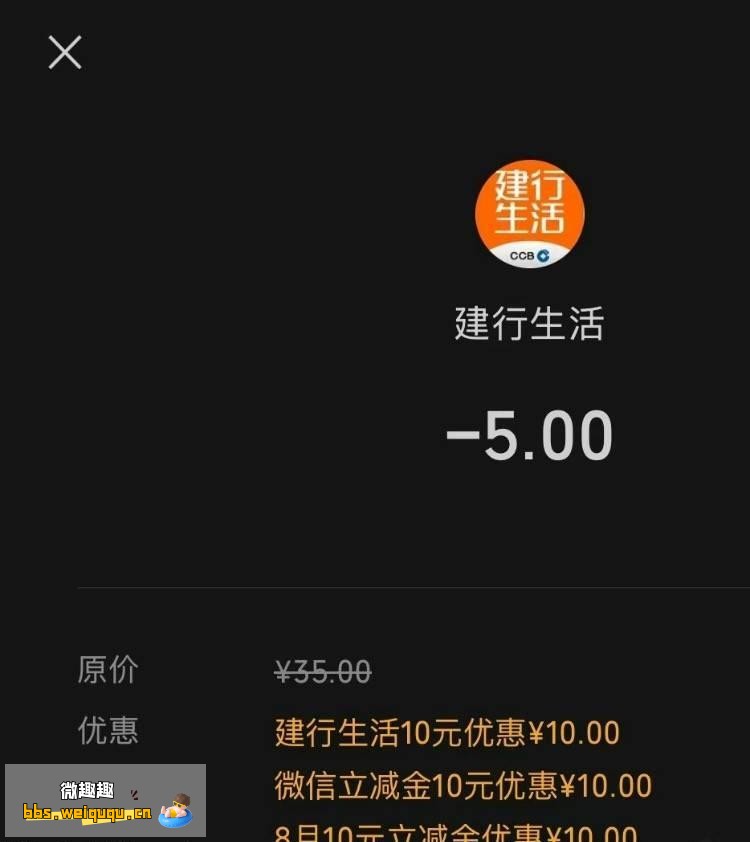Open details under the -5.00 amount

pyautogui.click(x=529, y=433)
